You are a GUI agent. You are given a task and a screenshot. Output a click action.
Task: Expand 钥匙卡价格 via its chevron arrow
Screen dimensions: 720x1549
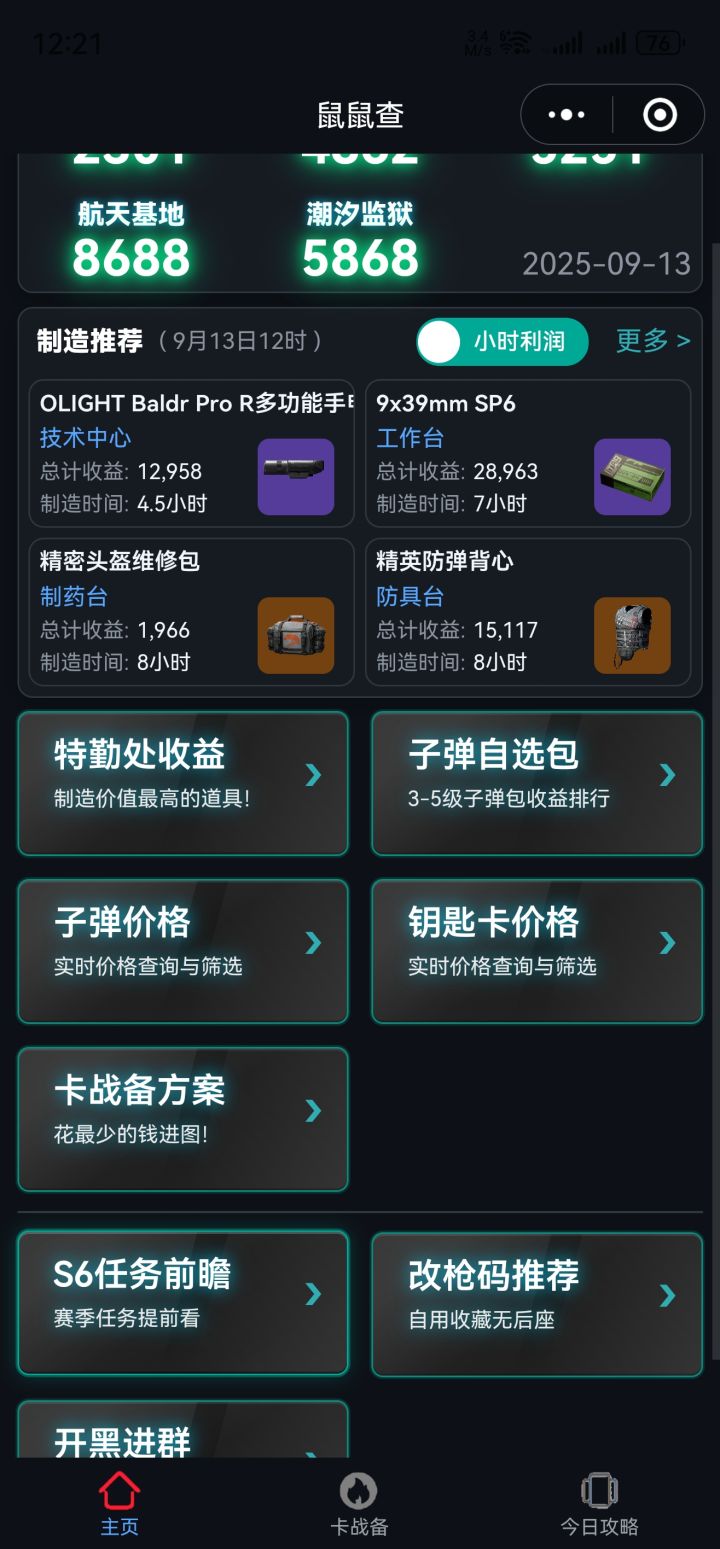point(667,941)
